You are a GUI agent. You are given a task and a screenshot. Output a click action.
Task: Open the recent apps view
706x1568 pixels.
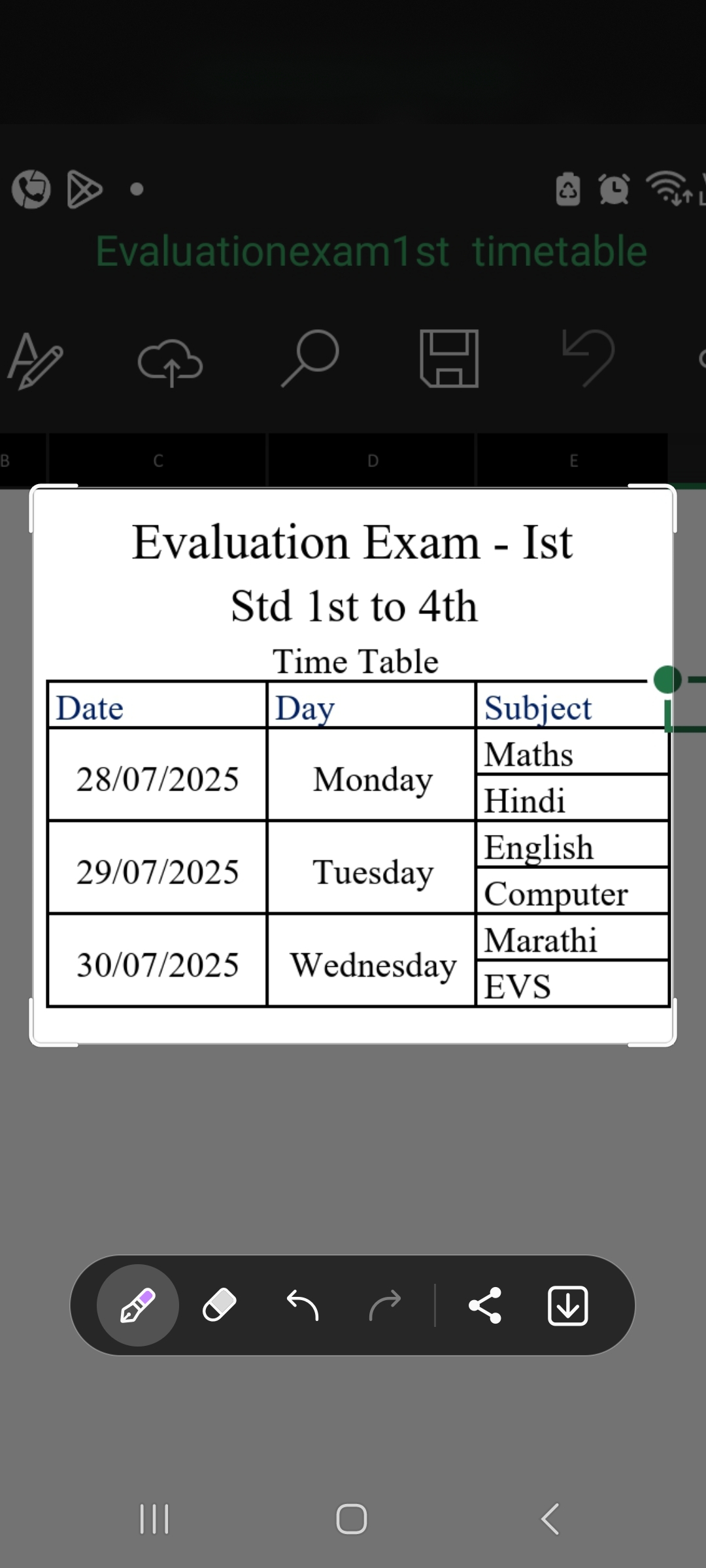pyautogui.click(x=154, y=1518)
